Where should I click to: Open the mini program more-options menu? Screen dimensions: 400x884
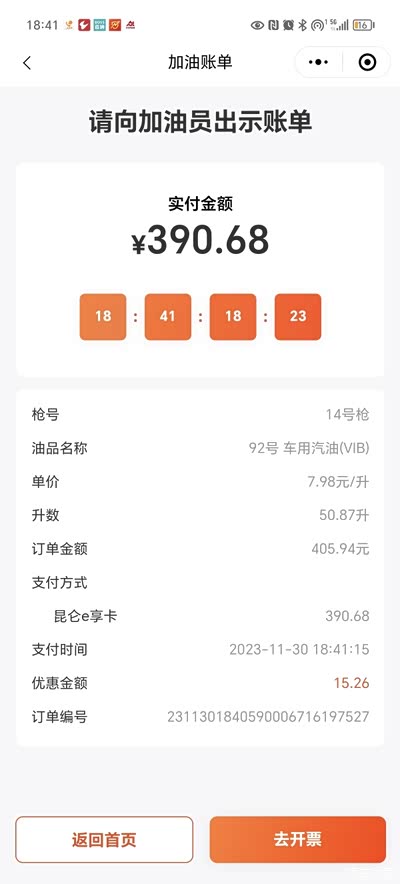pyautogui.click(x=318, y=63)
